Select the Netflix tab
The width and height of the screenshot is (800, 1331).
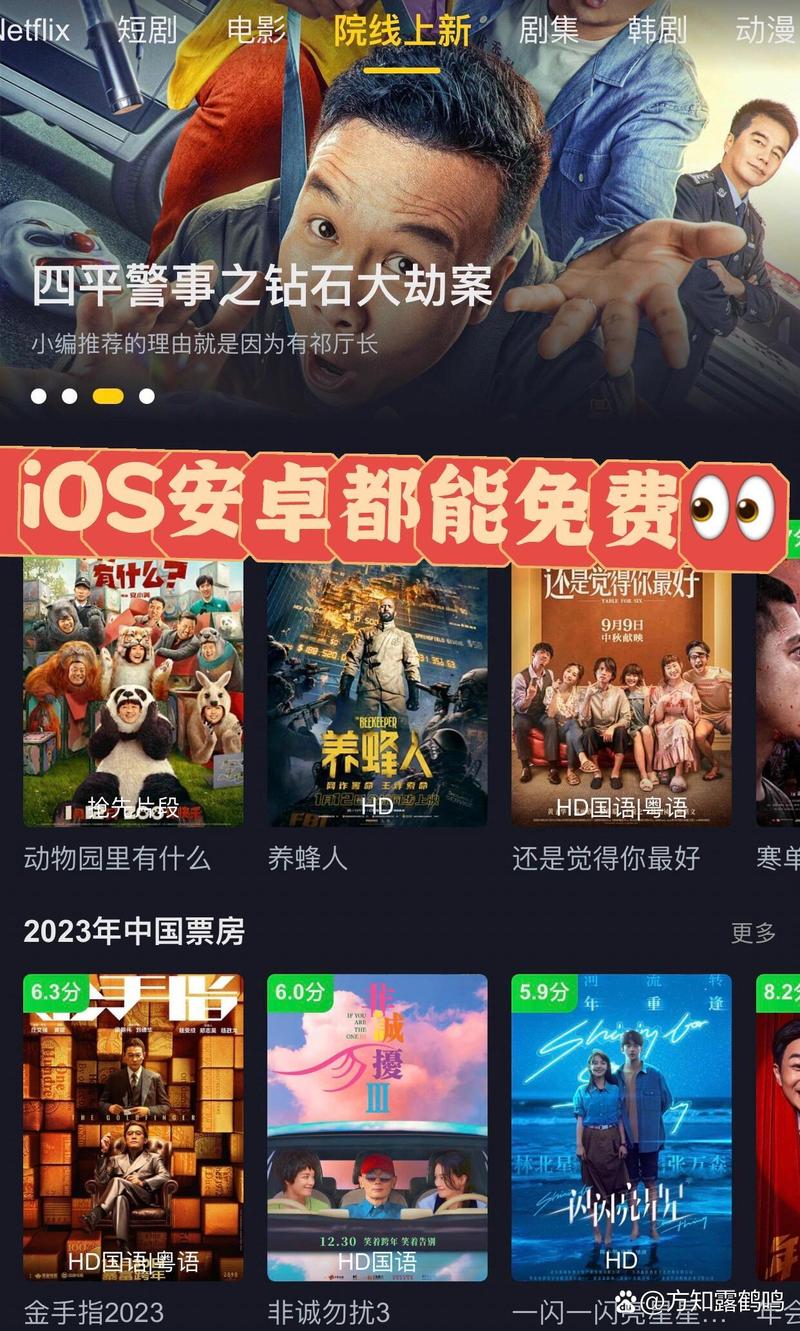point(30,31)
